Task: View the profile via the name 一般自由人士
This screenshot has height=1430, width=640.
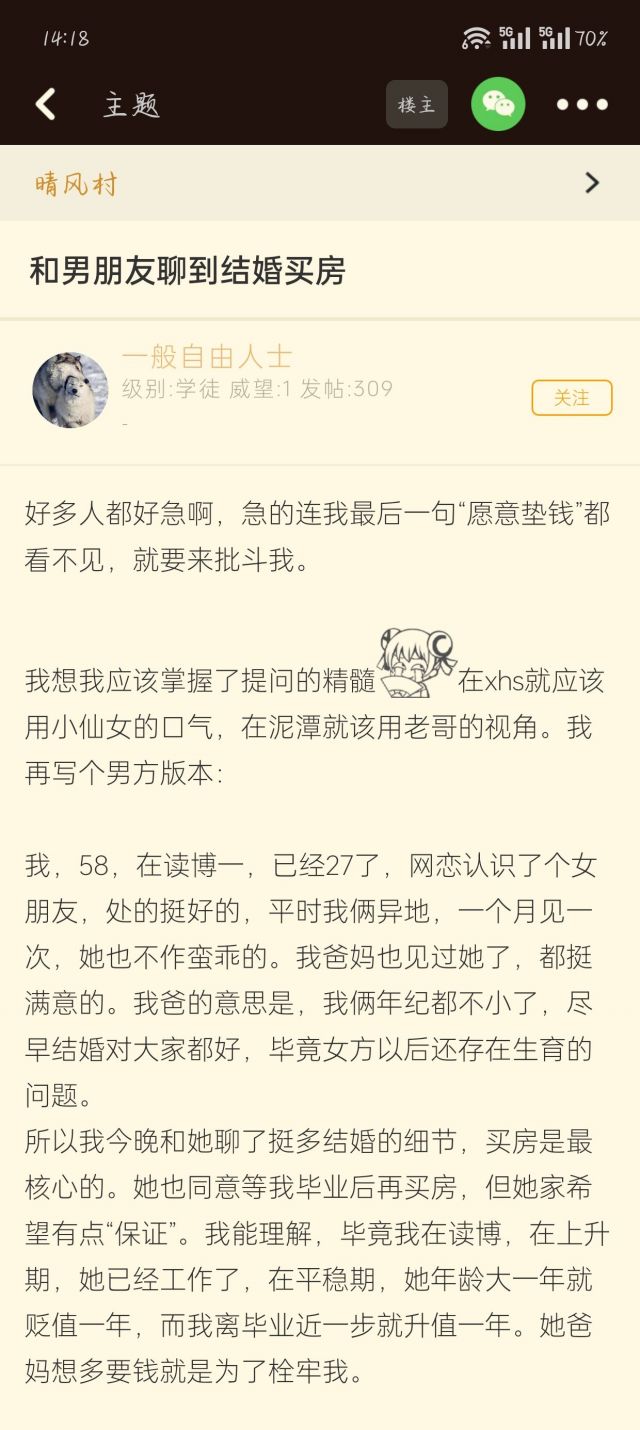Action: pos(207,357)
